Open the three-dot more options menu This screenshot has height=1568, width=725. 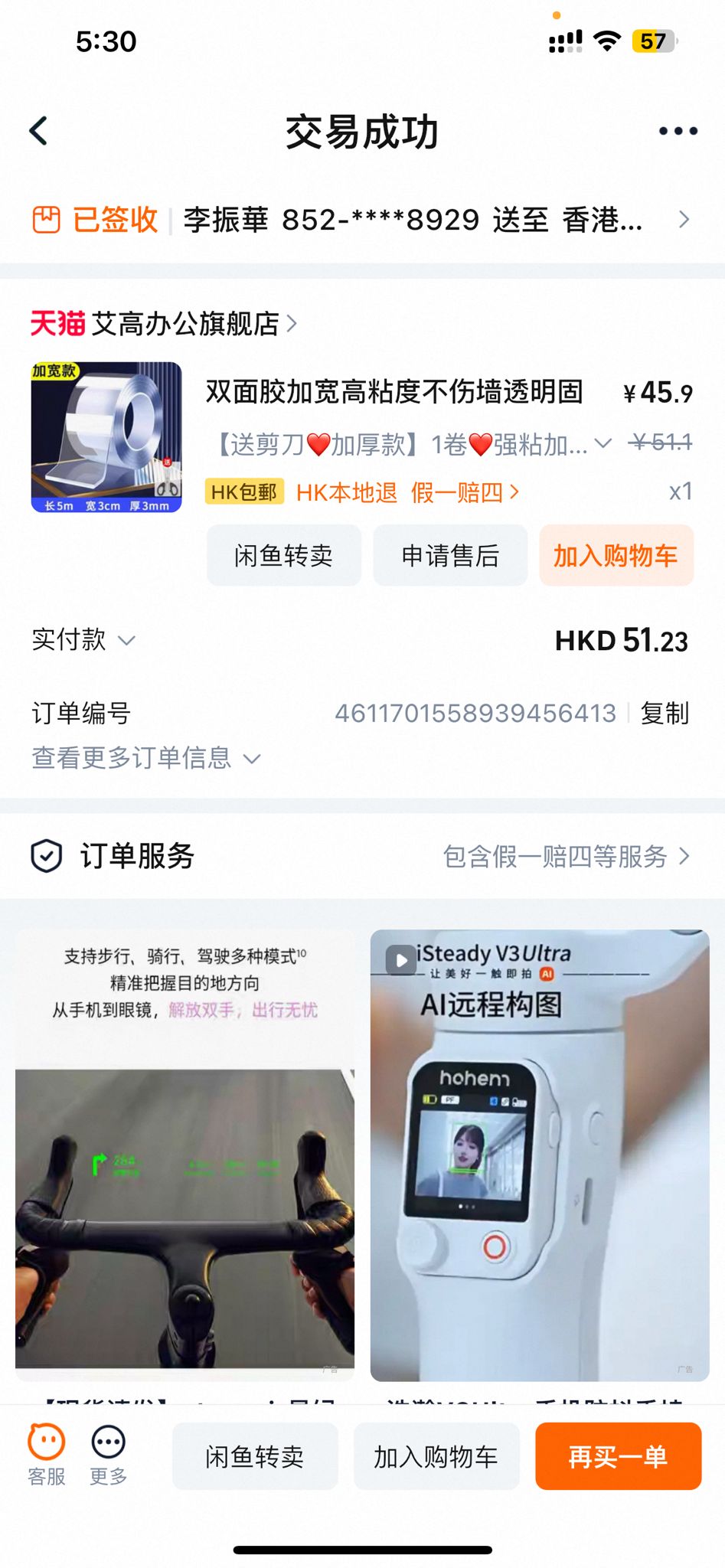tap(677, 130)
